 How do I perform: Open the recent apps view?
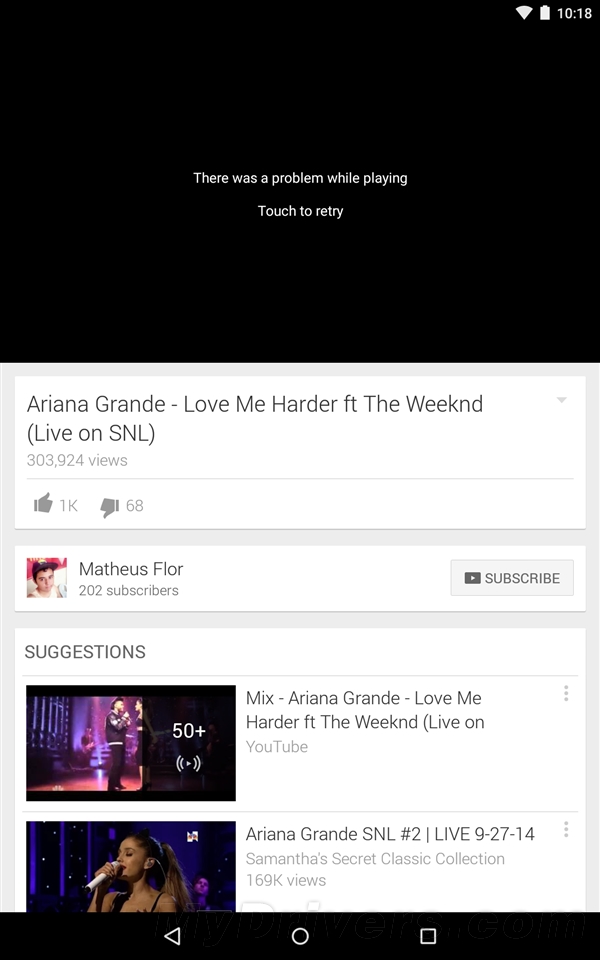pyautogui.click(x=428, y=936)
